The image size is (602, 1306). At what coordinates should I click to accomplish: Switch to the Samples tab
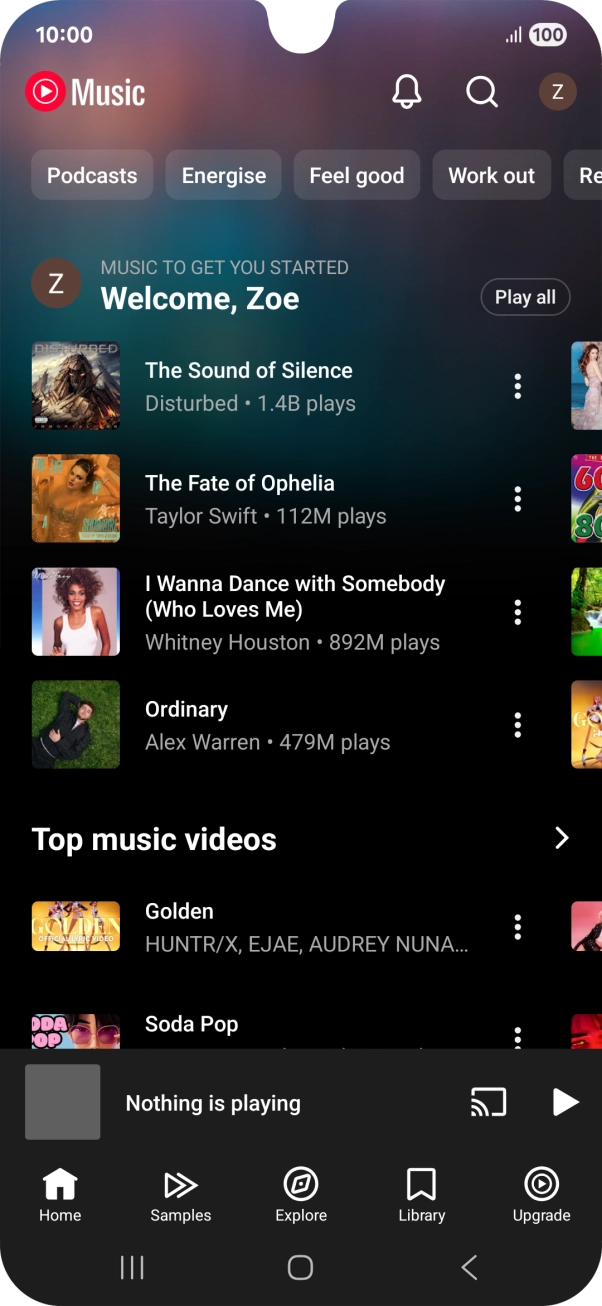point(180,1196)
